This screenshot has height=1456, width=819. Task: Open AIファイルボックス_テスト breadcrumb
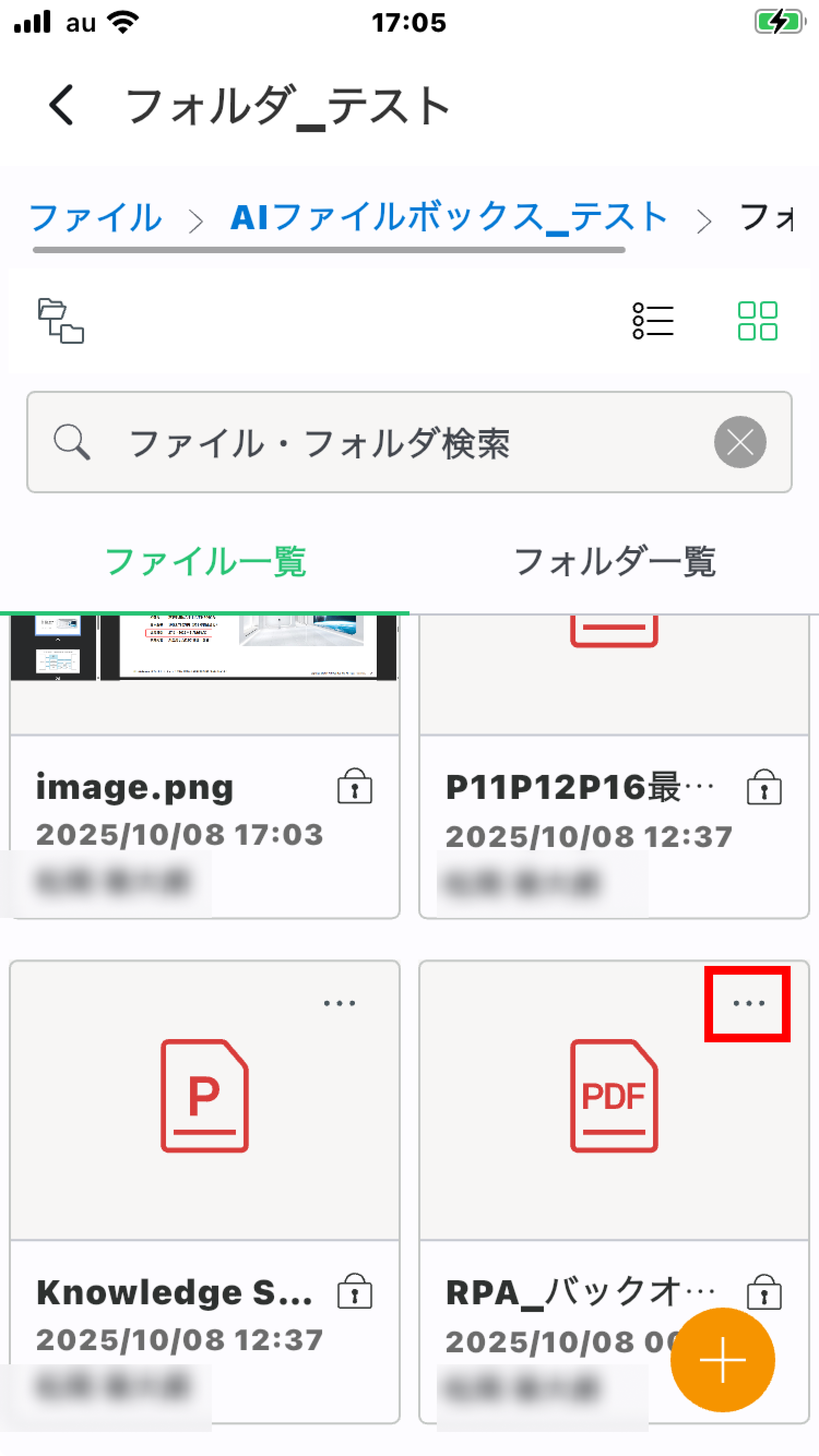[x=449, y=217]
